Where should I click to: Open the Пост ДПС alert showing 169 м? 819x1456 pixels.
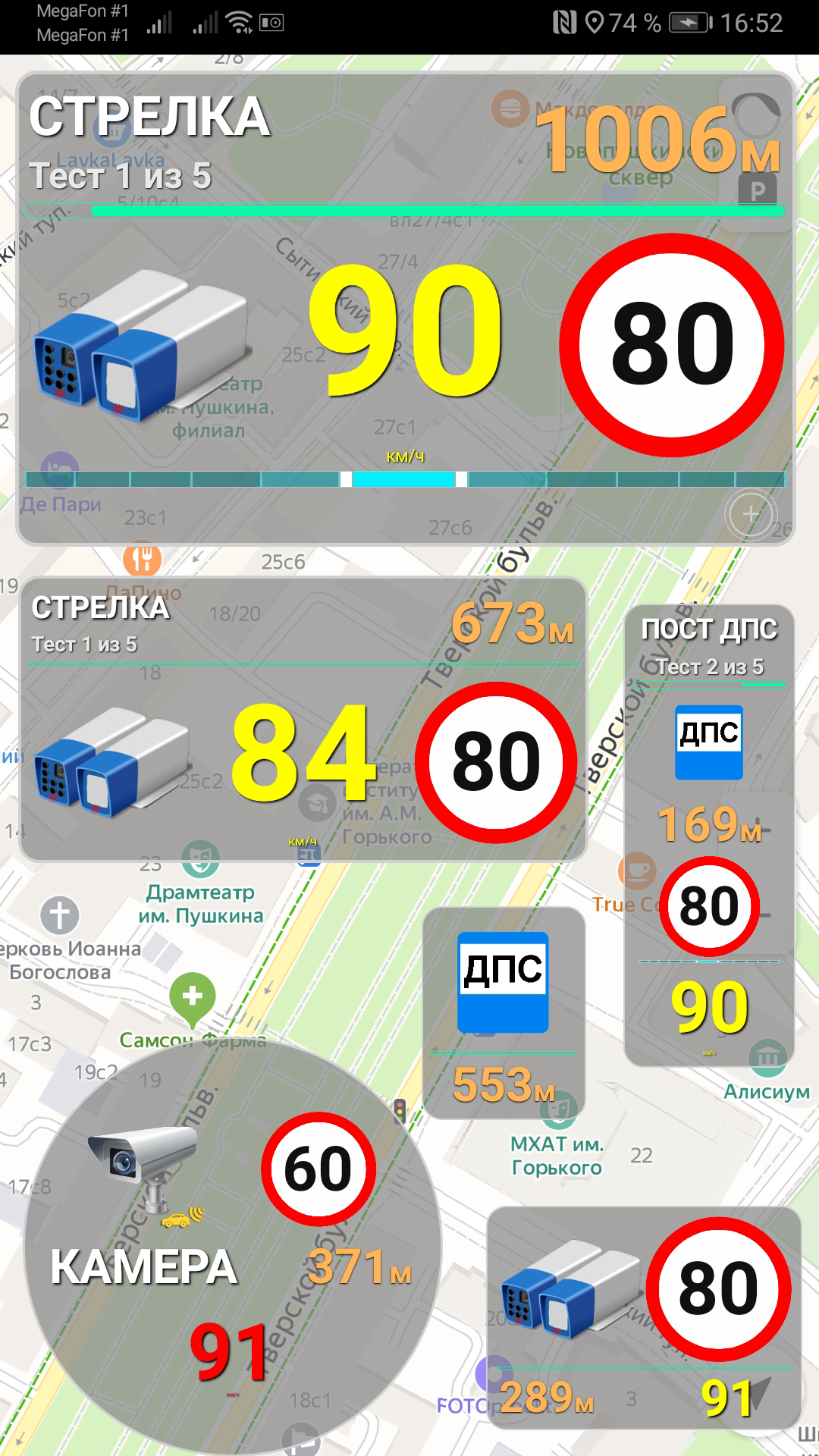tap(709, 836)
